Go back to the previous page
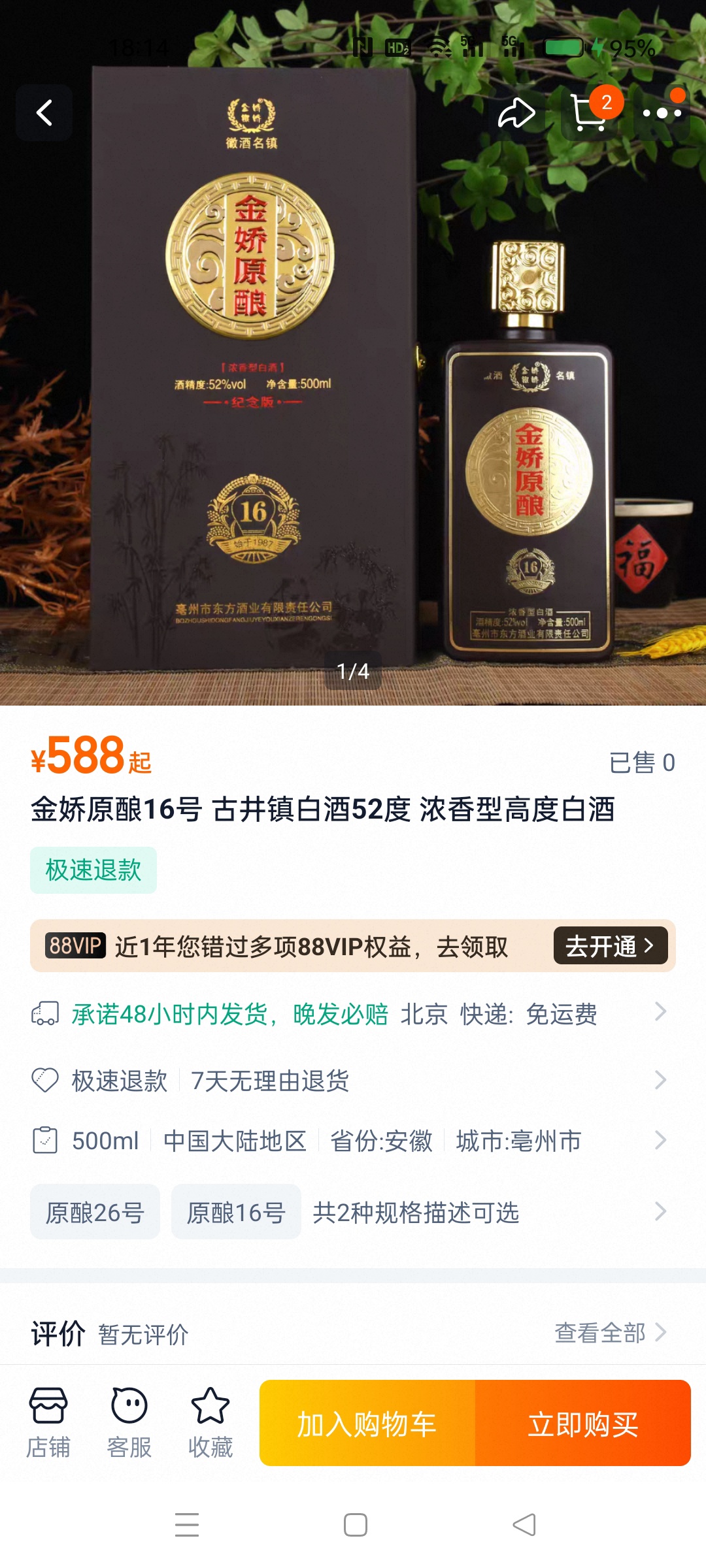 [x=44, y=113]
